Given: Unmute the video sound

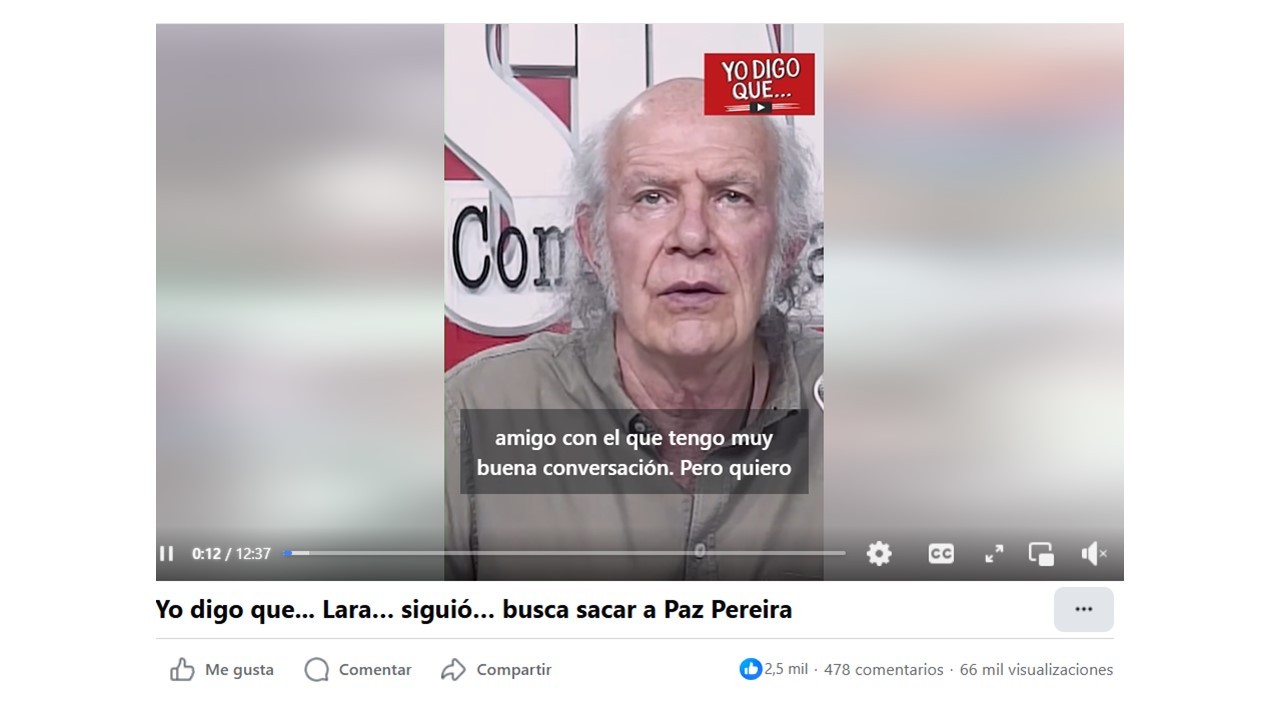Looking at the screenshot, I should point(1093,553).
